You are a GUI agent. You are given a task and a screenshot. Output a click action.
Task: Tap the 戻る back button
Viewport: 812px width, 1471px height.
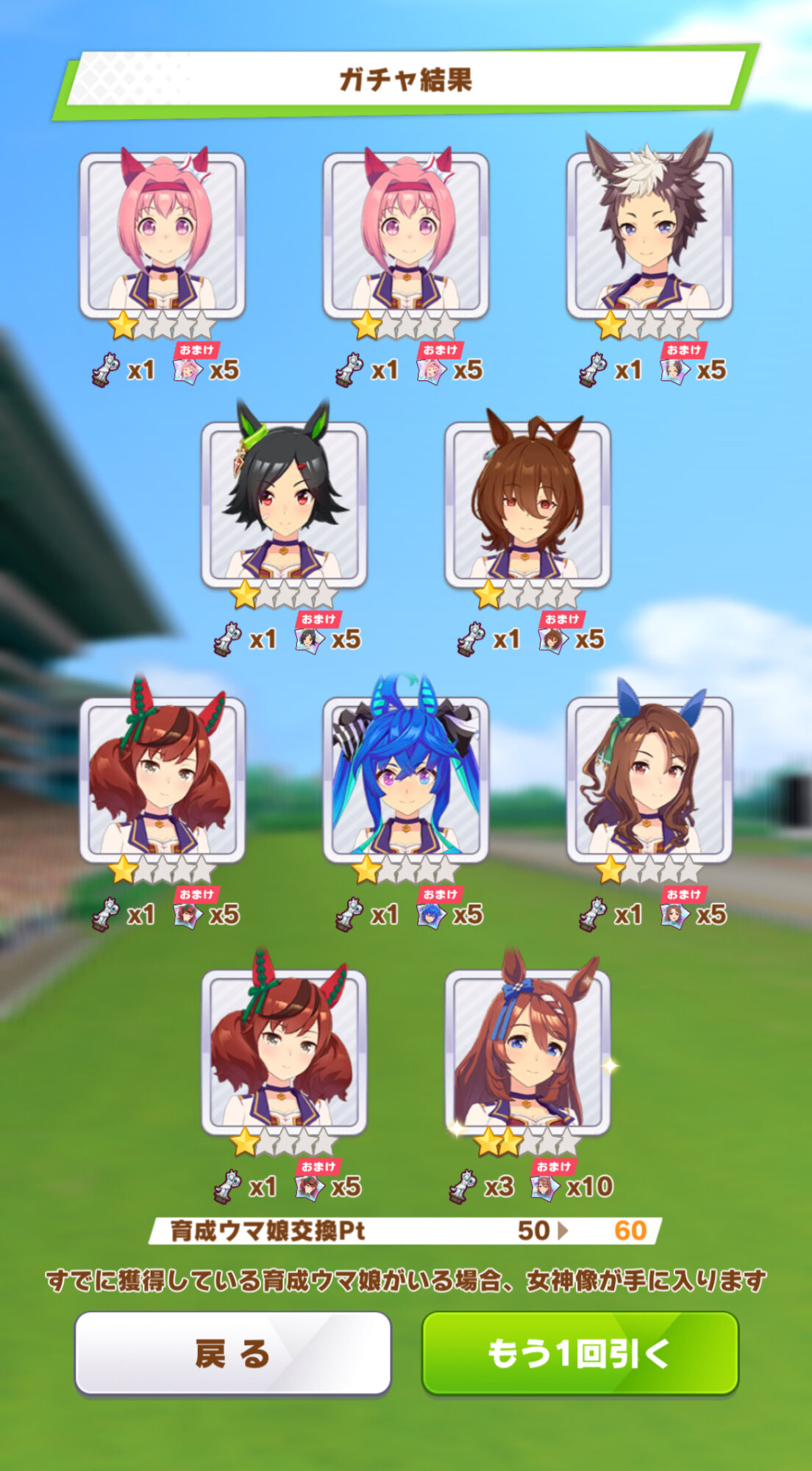pyautogui.click(x=232, y=1353)
